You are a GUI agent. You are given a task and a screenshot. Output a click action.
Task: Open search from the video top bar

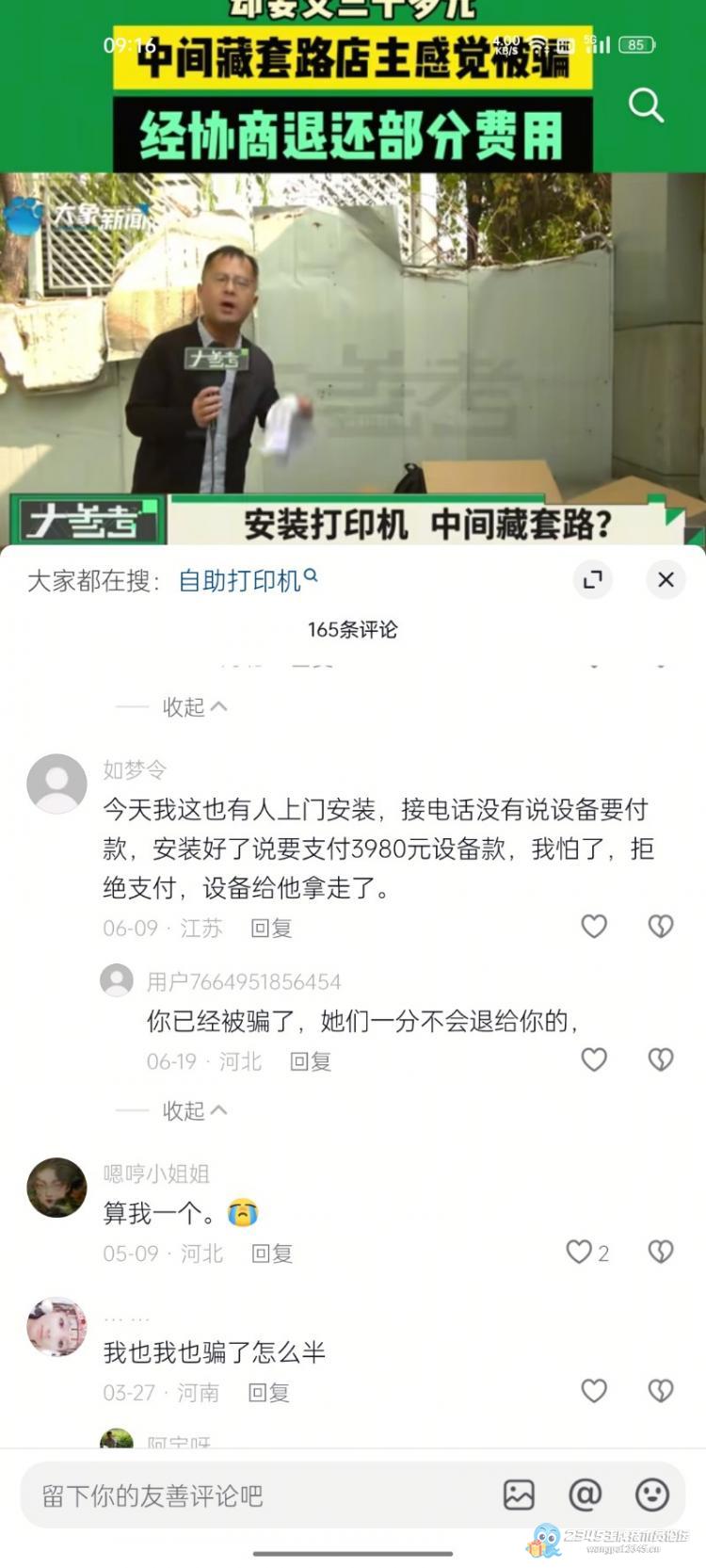pyautogui.click(x=646, y=105)
